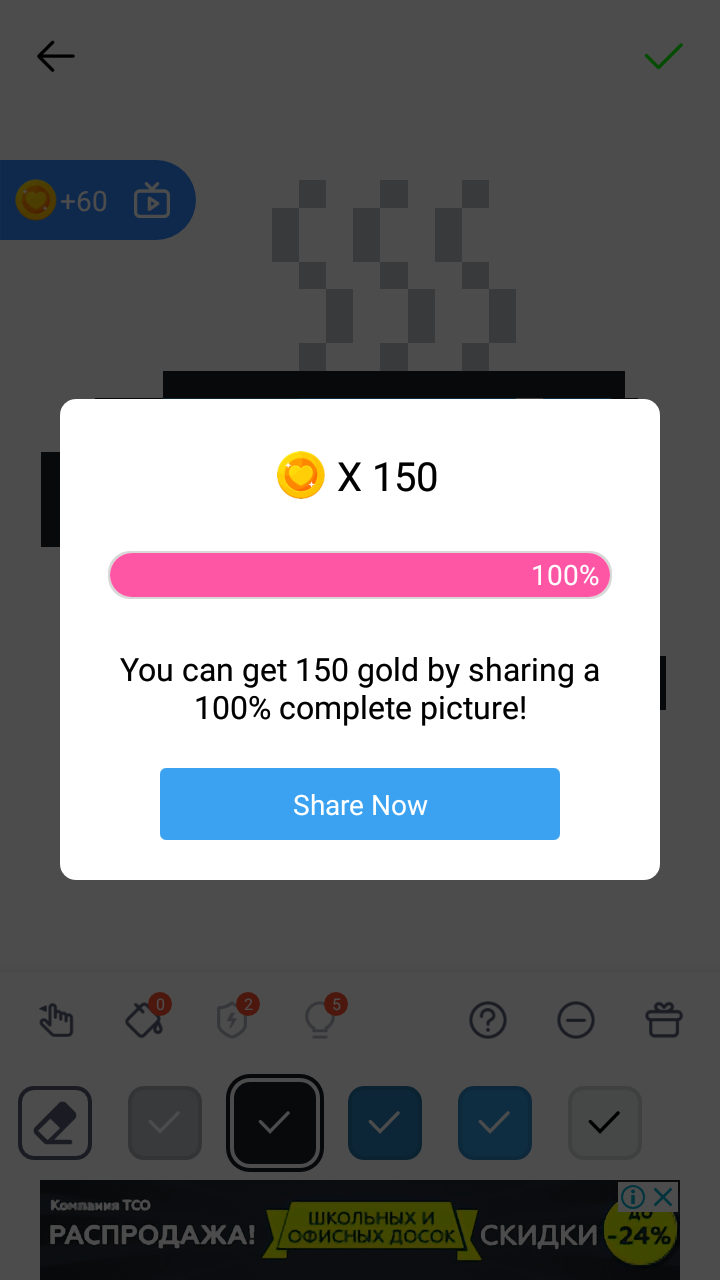Use the paint bucket tool
The image size is (720, 1280).
[x=143, y=1021]
